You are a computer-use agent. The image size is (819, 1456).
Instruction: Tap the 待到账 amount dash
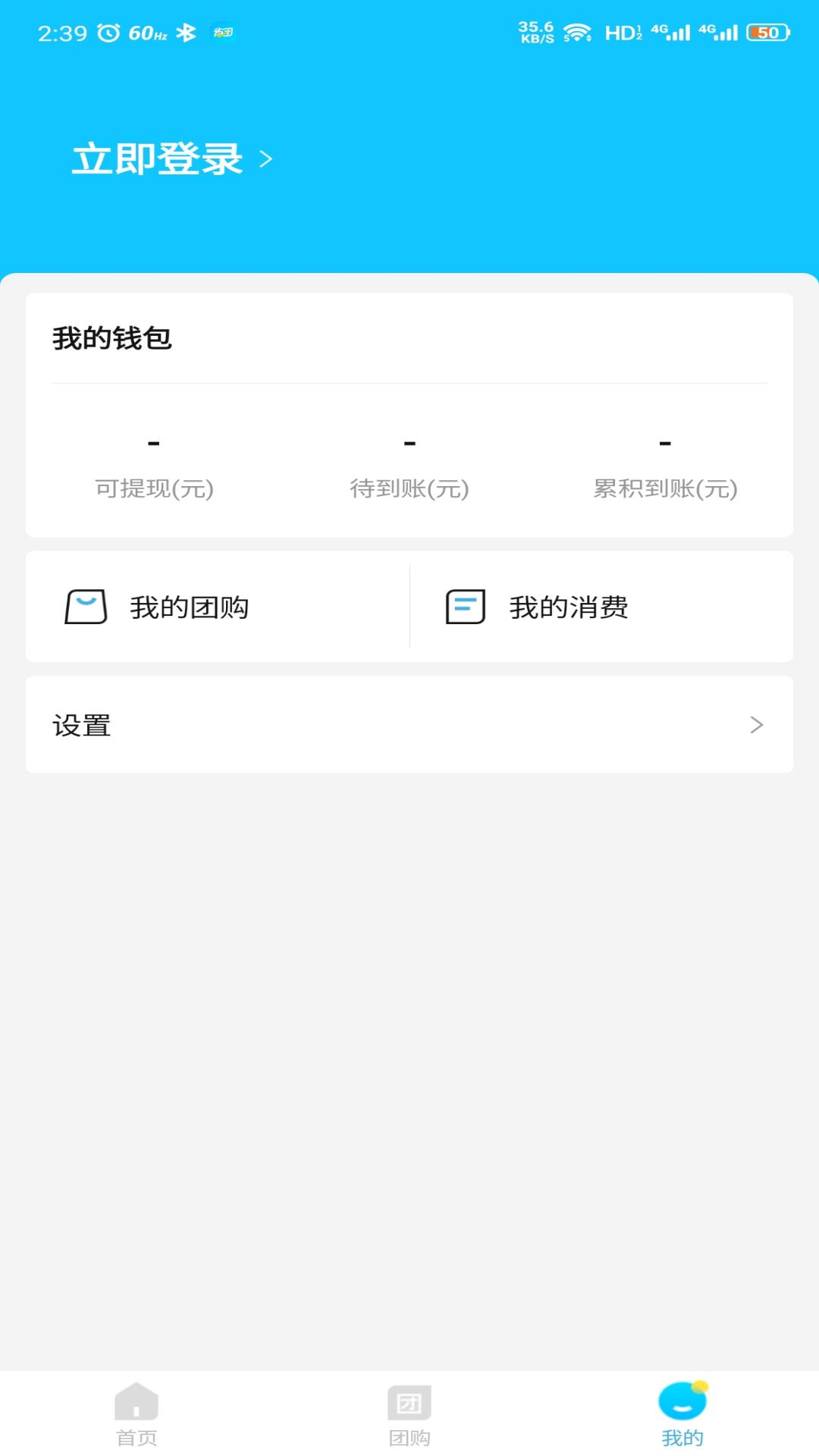click(409, 440)
